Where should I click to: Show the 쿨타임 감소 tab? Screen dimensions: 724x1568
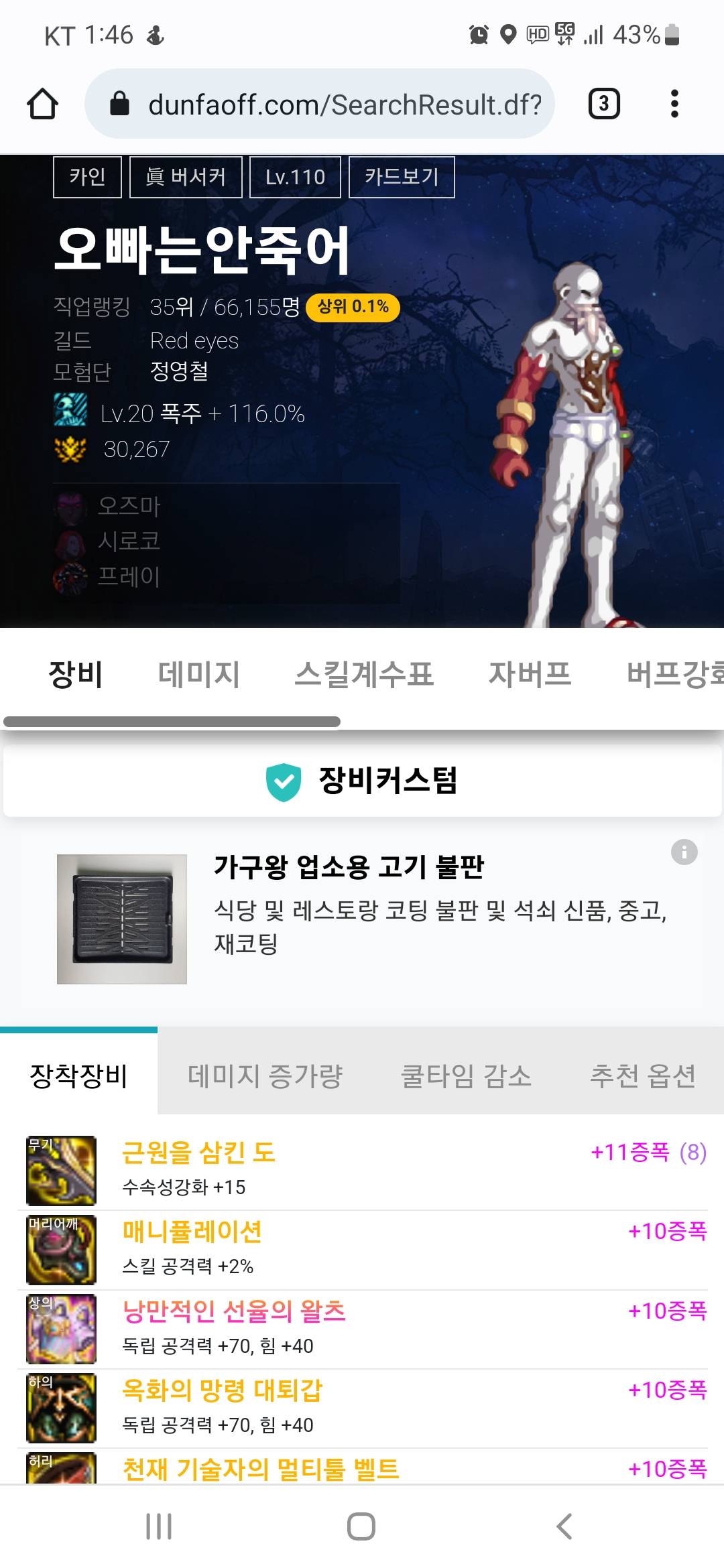click(x=466, y=1076)
